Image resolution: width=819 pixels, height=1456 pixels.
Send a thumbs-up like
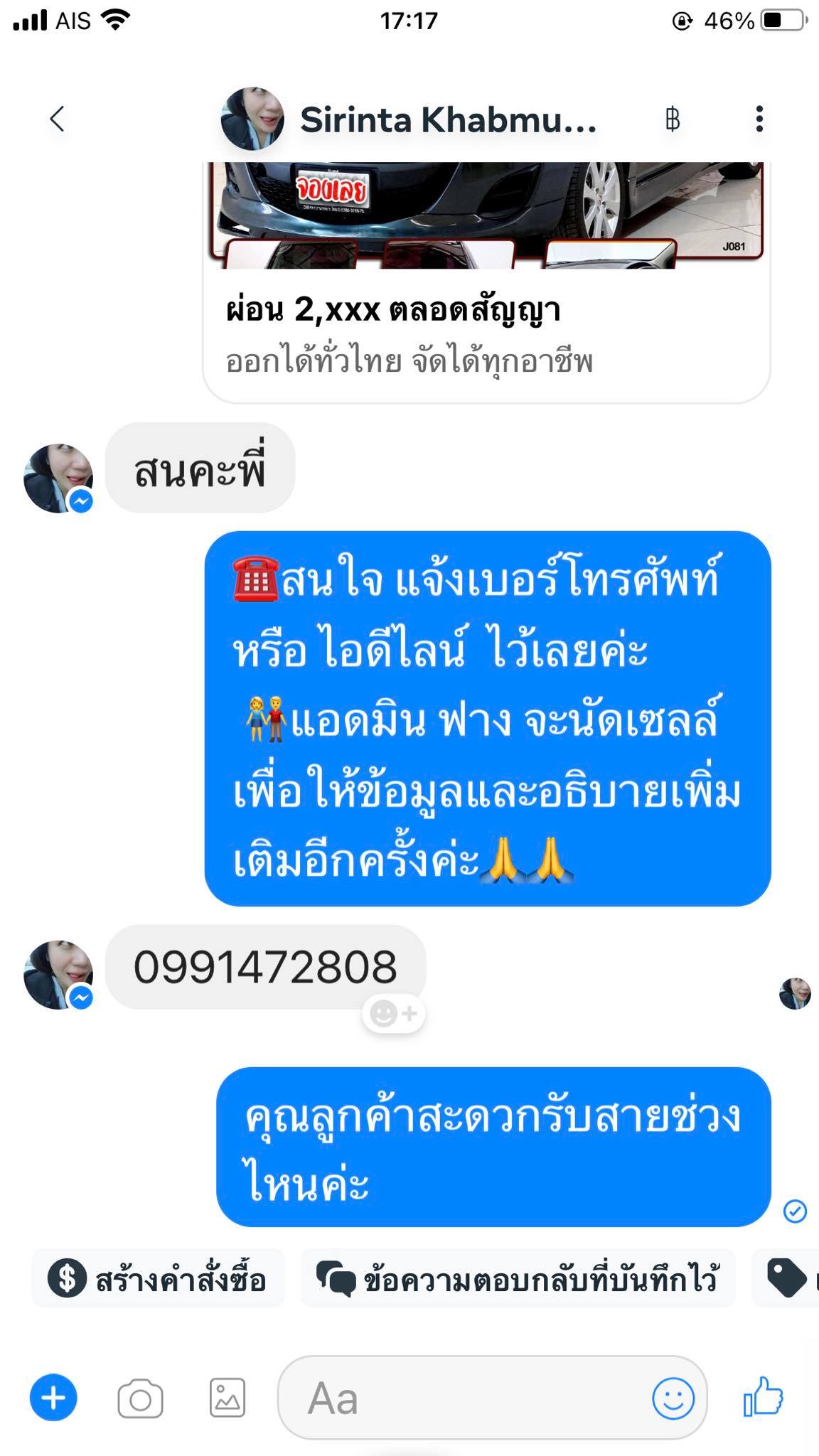click(x=763, y=1396)
